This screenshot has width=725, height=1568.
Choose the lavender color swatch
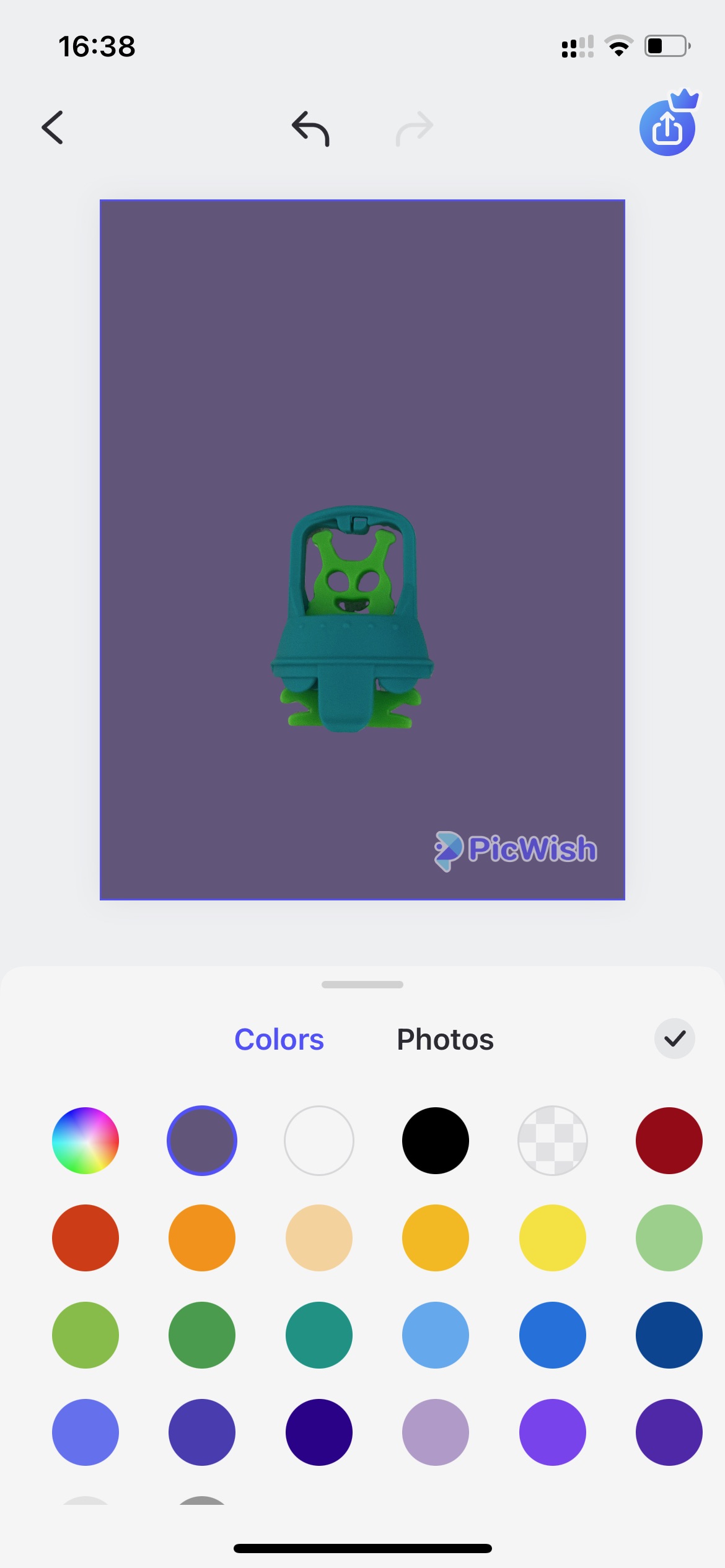coord(436,1432)
